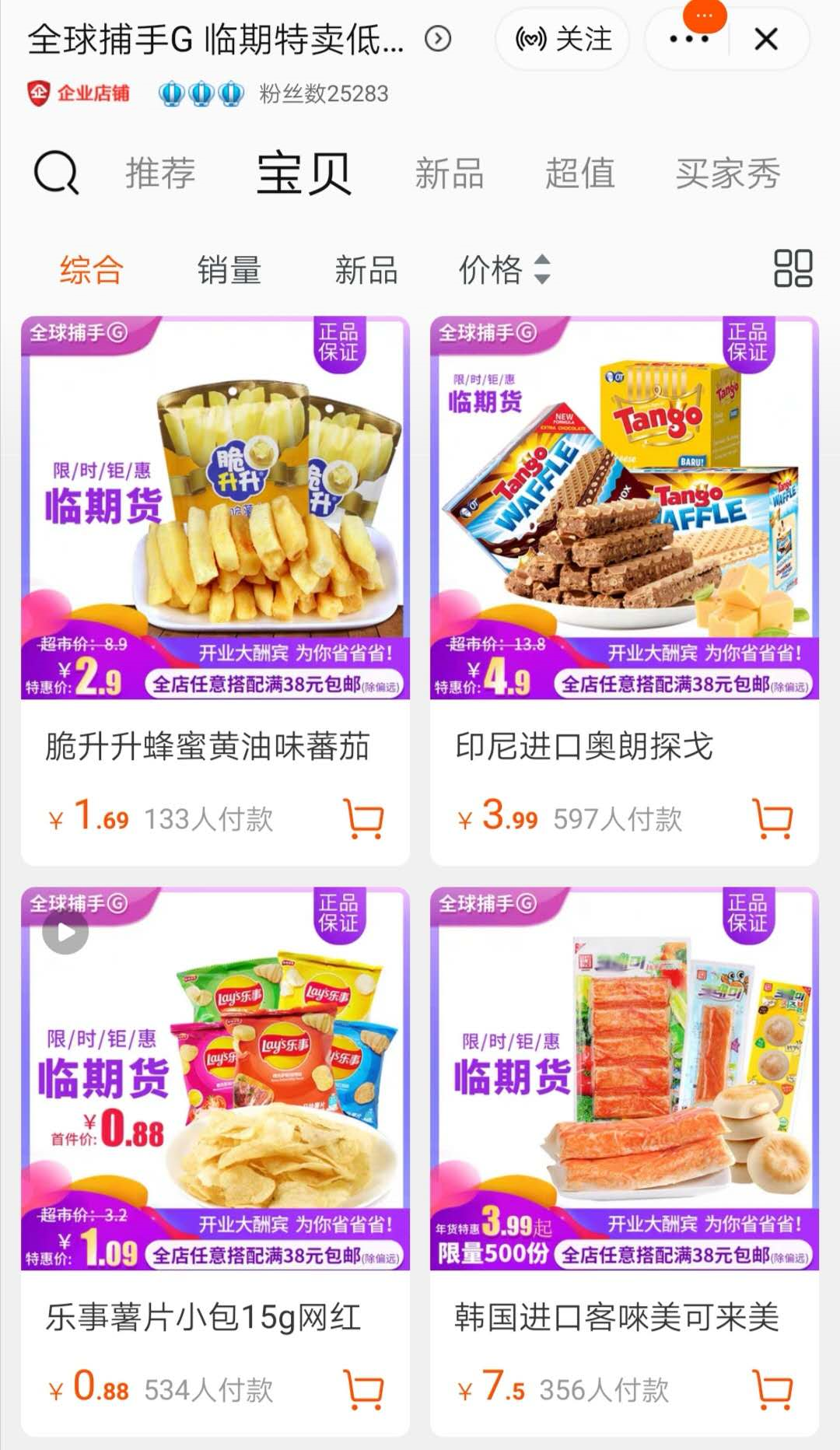
Task: Close the store page
Action: tap(766, 39)
